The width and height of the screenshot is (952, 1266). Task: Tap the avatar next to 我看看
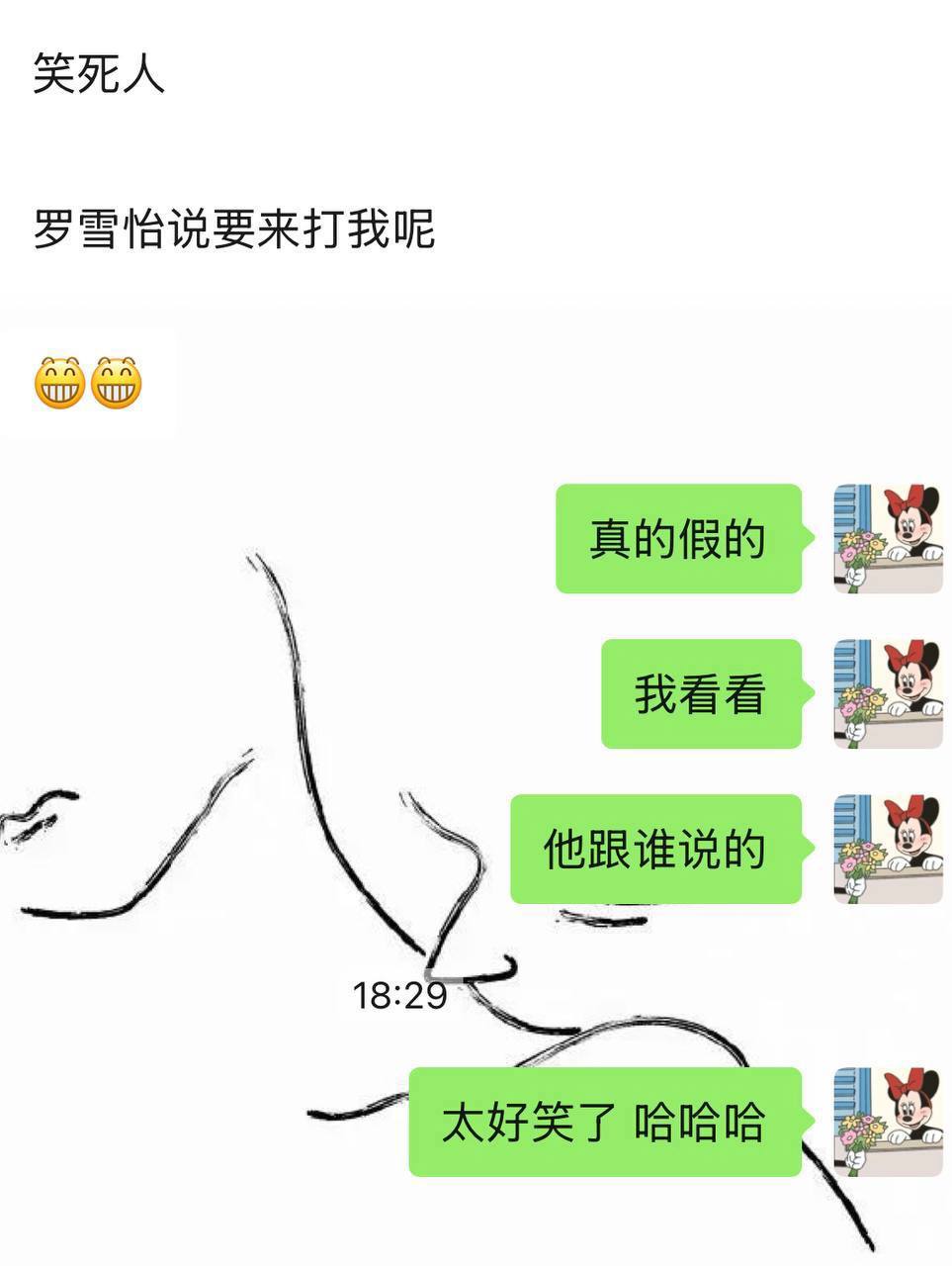pos(888,693)
